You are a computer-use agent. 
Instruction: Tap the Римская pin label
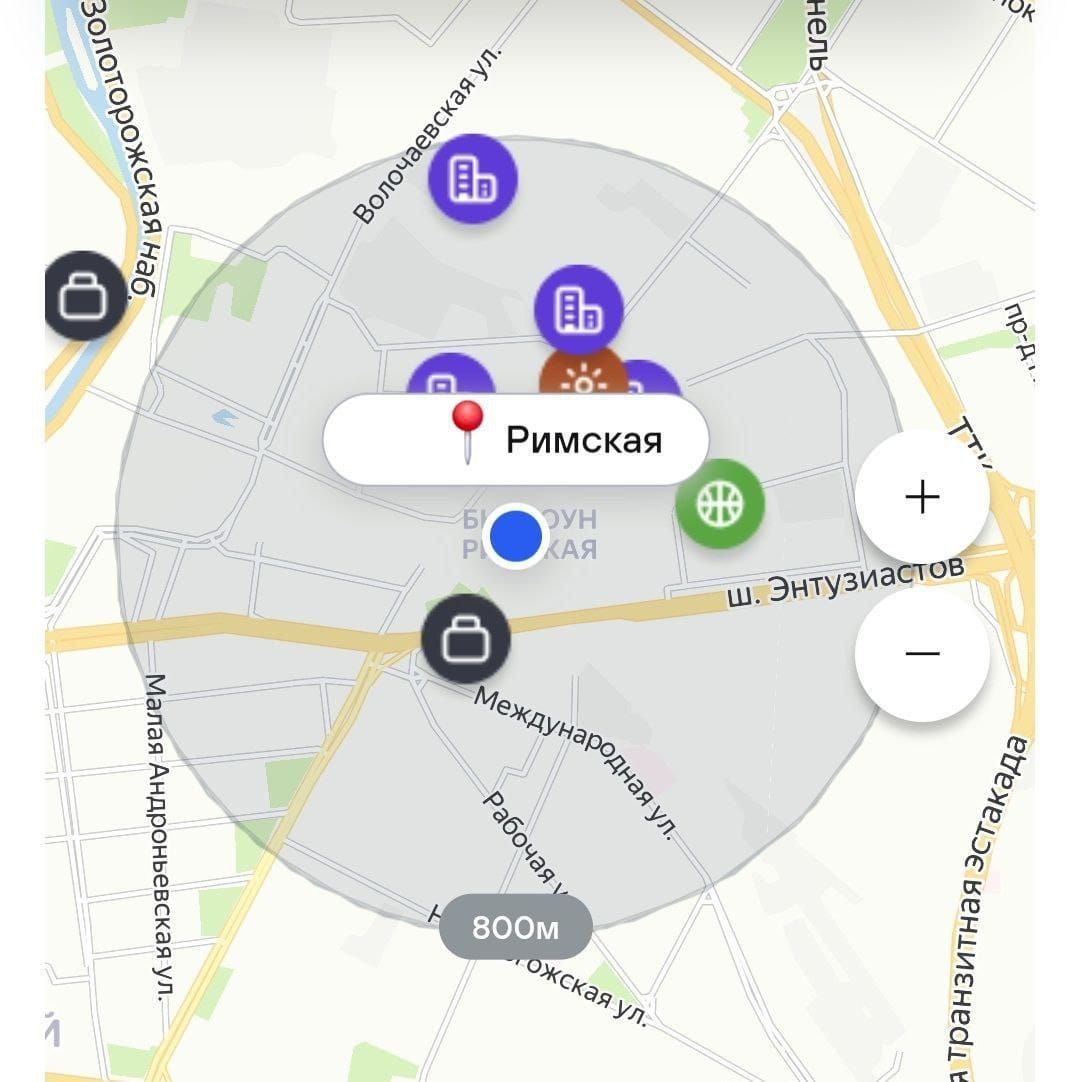point(515,439)
